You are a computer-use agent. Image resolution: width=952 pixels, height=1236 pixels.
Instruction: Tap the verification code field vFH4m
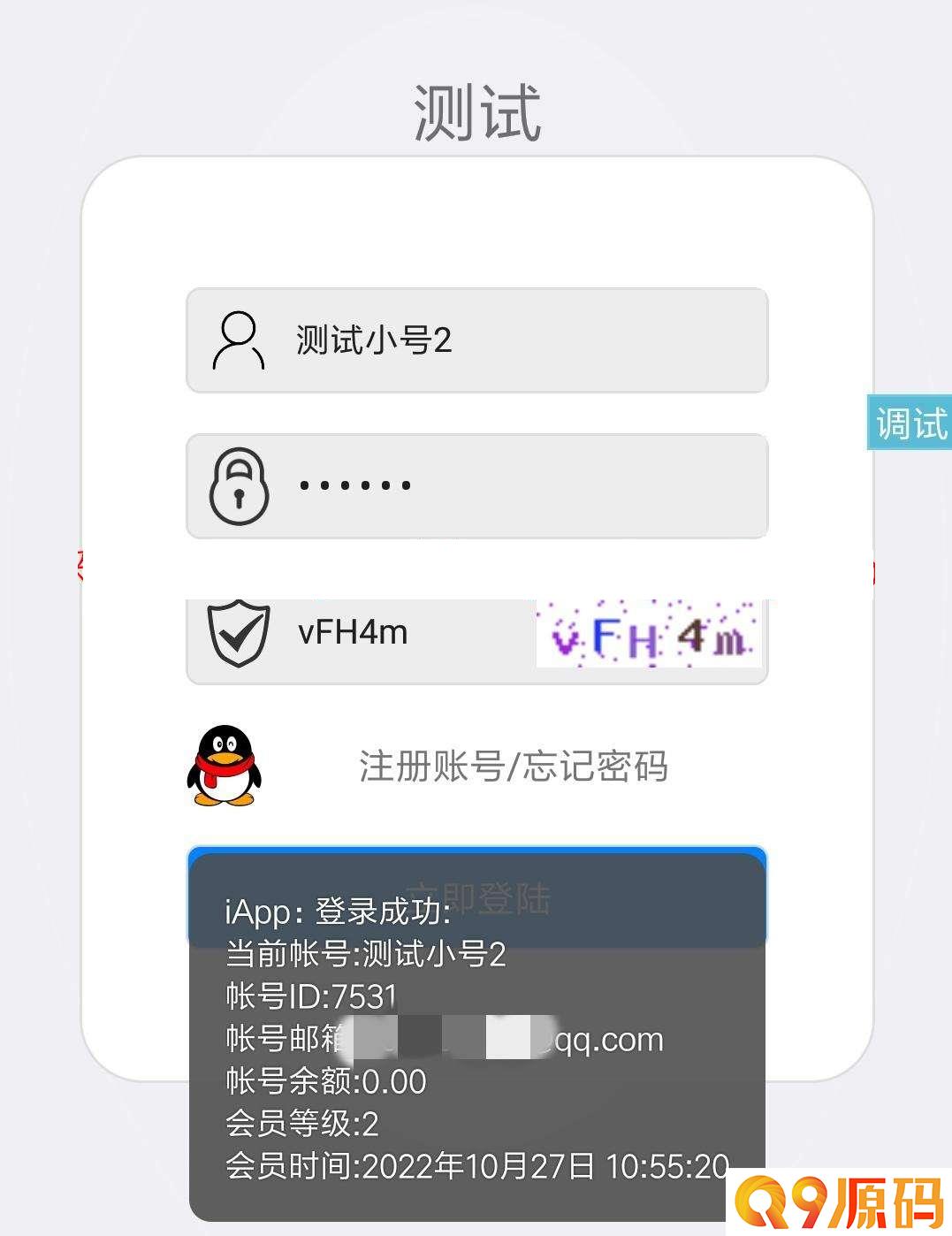point(407,633)
